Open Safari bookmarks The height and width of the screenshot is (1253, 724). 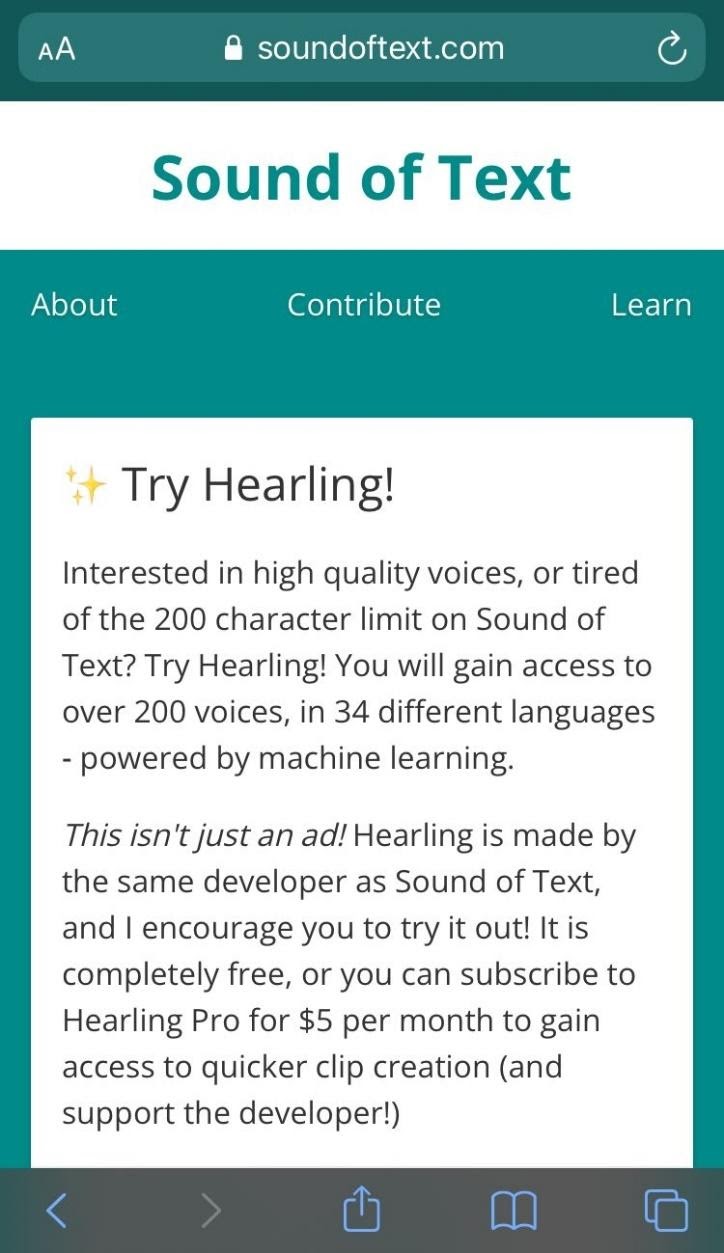click(x=514, y=1211)
